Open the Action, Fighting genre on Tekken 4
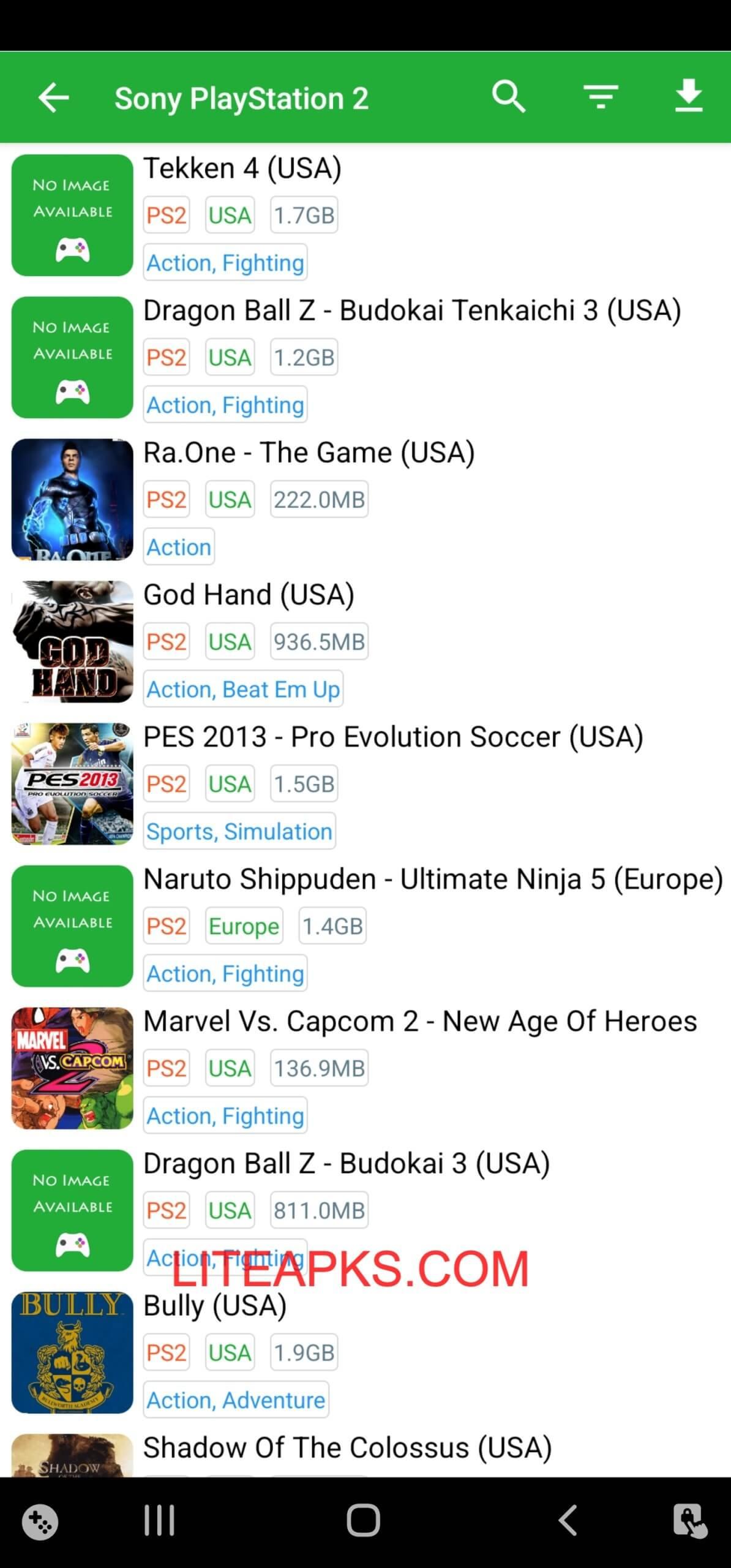Image resolution: width=731 pixels, height=1568 pixels. click(224, 263)
